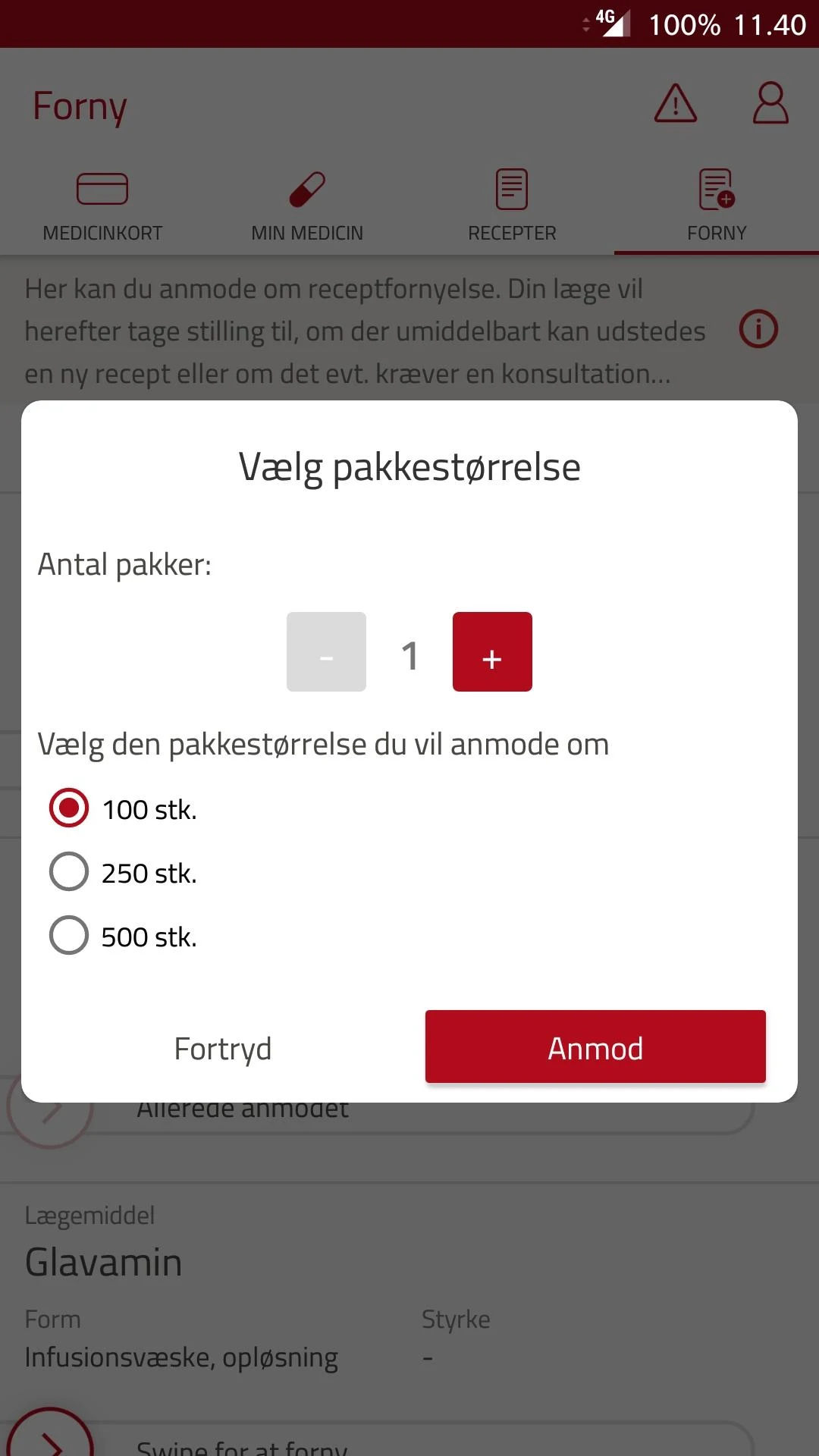Increase the number of packages with plus
This screenshot has width=819, height=1456.
click(x=492, y=652)
